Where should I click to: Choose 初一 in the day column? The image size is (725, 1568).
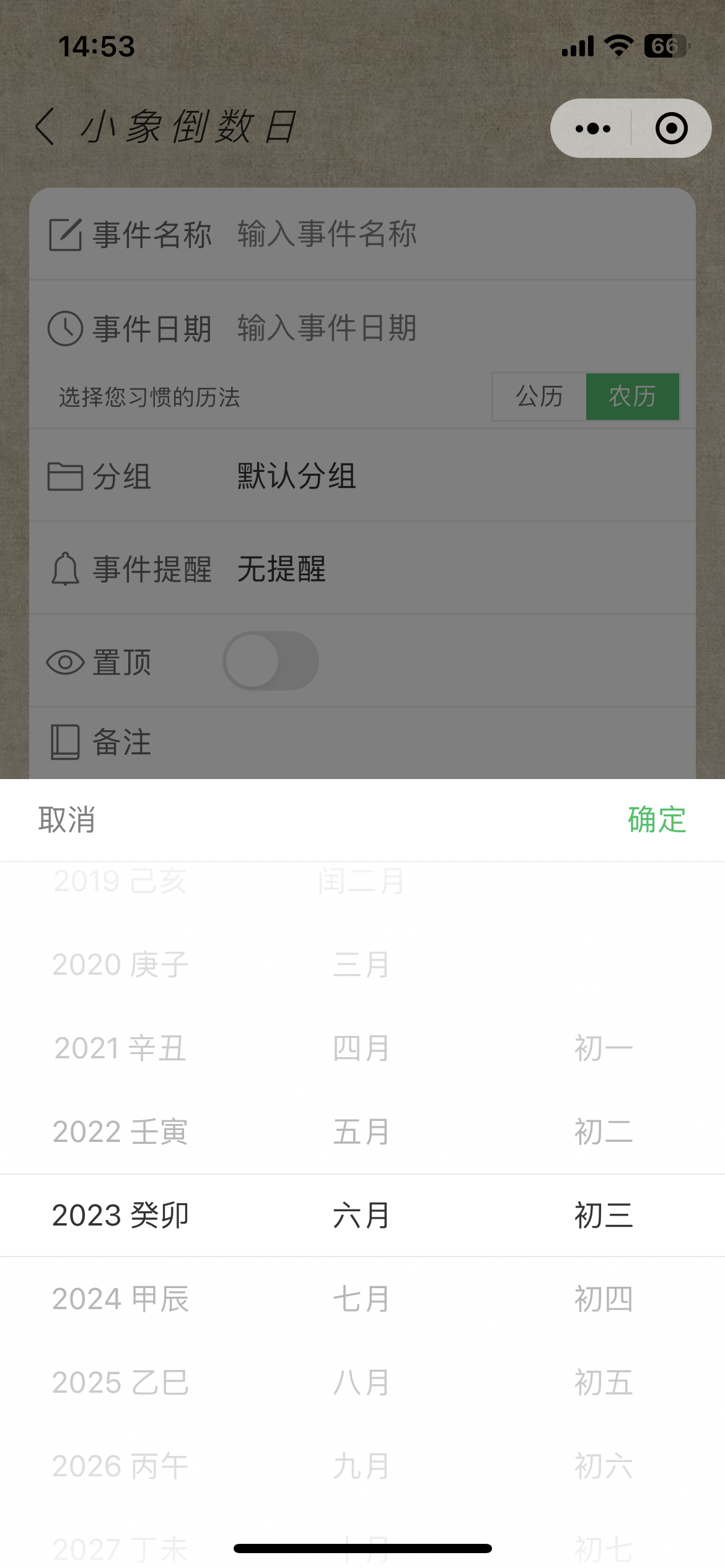tap(604, 1048)
